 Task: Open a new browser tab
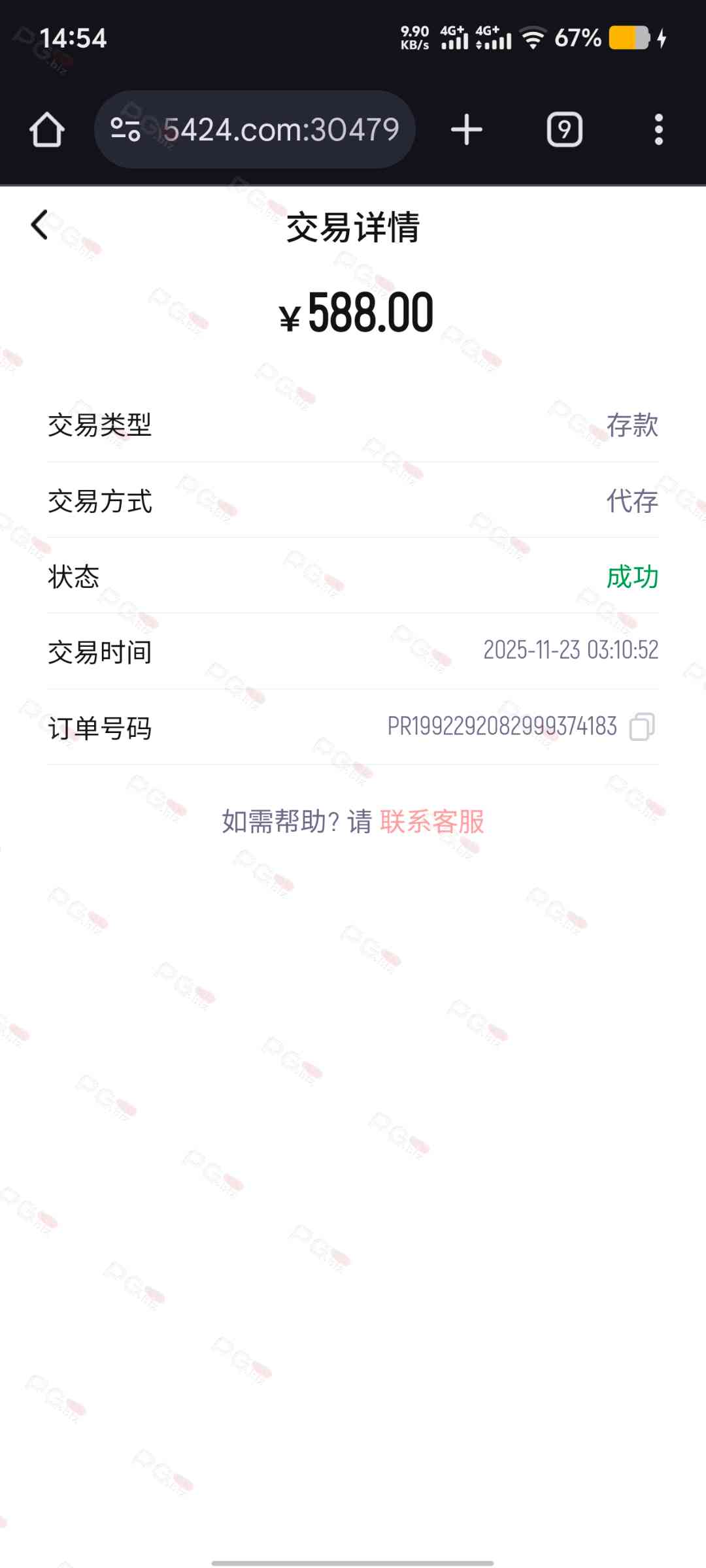tap(467, 129)
